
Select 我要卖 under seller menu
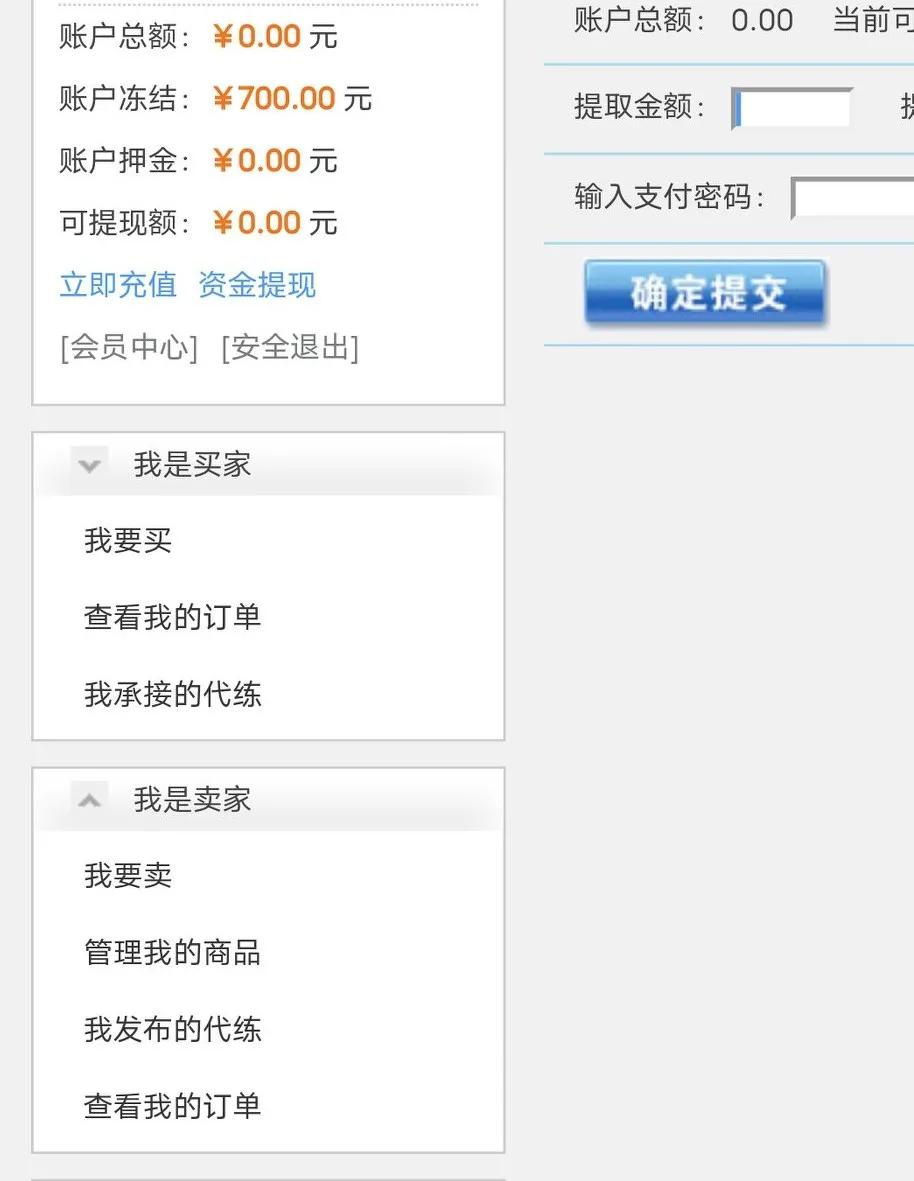click(x=127, y=877)
